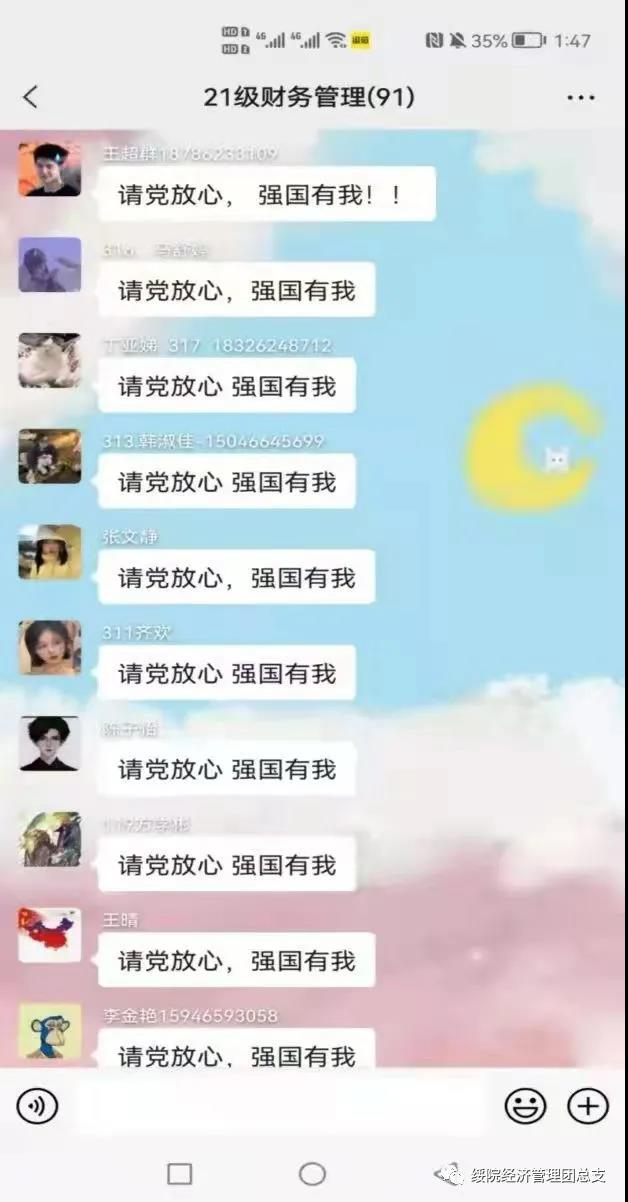Open the emoji picker
This screenshot has height=1202, width=628.
(x=525, y=1106)
